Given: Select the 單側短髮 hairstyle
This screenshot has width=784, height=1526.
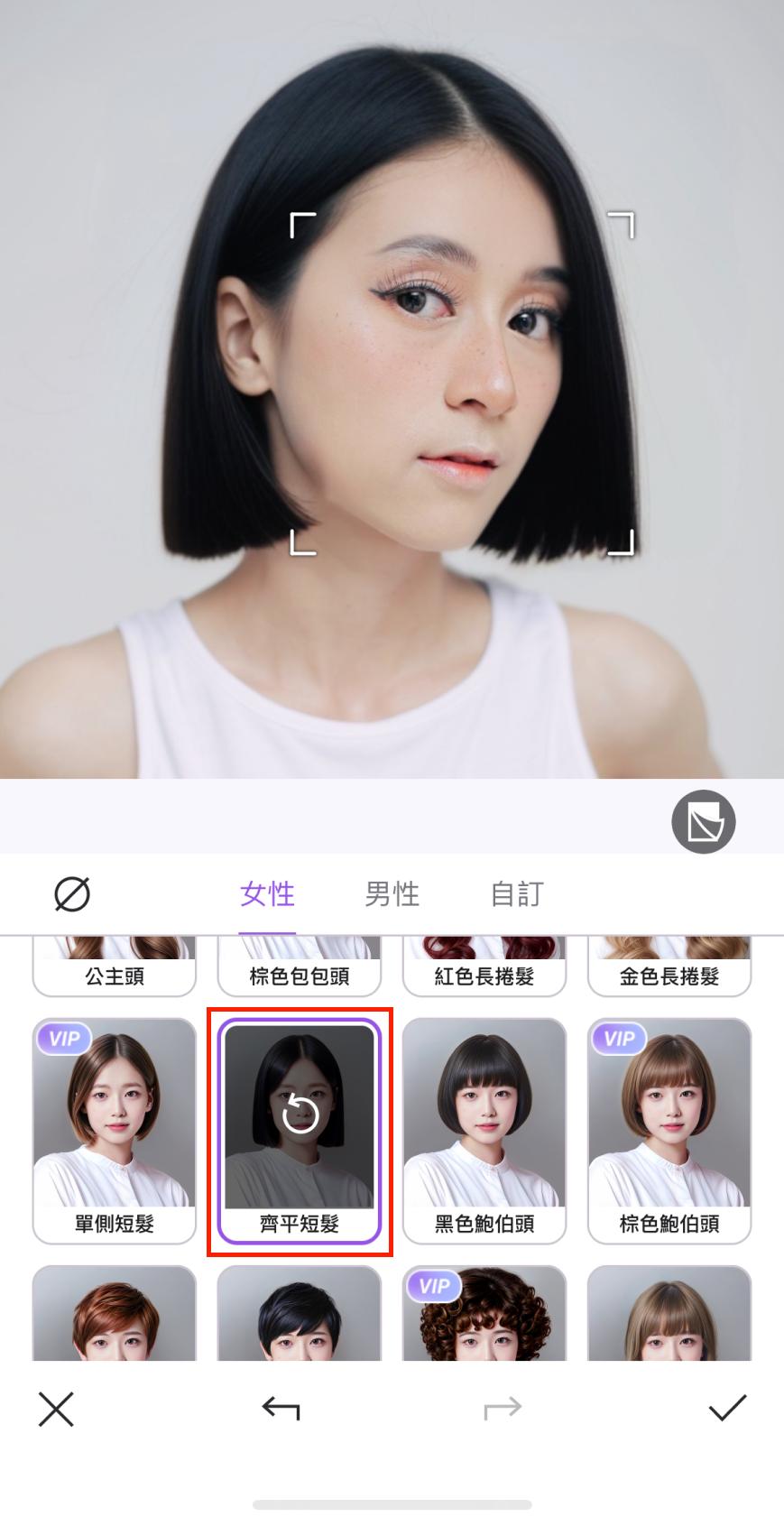Looking at the screenshot, I should click(x=114, y=1128).
